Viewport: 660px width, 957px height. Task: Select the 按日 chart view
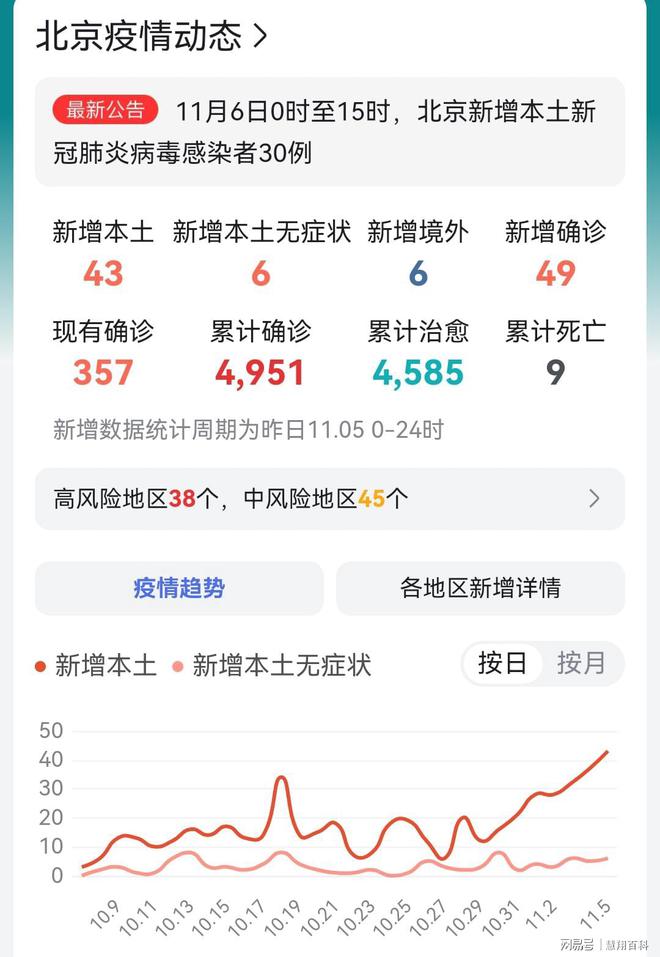point(502,663)
